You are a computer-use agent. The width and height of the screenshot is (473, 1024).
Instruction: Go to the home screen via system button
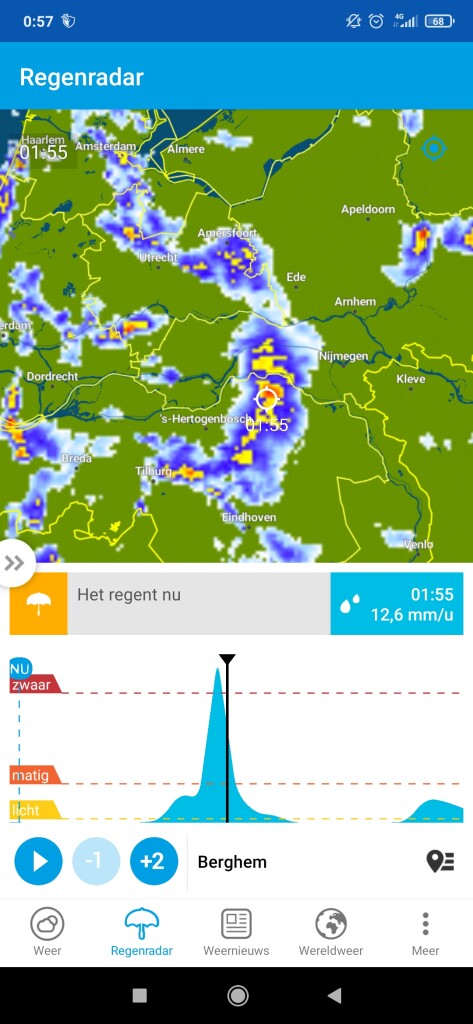237,995
